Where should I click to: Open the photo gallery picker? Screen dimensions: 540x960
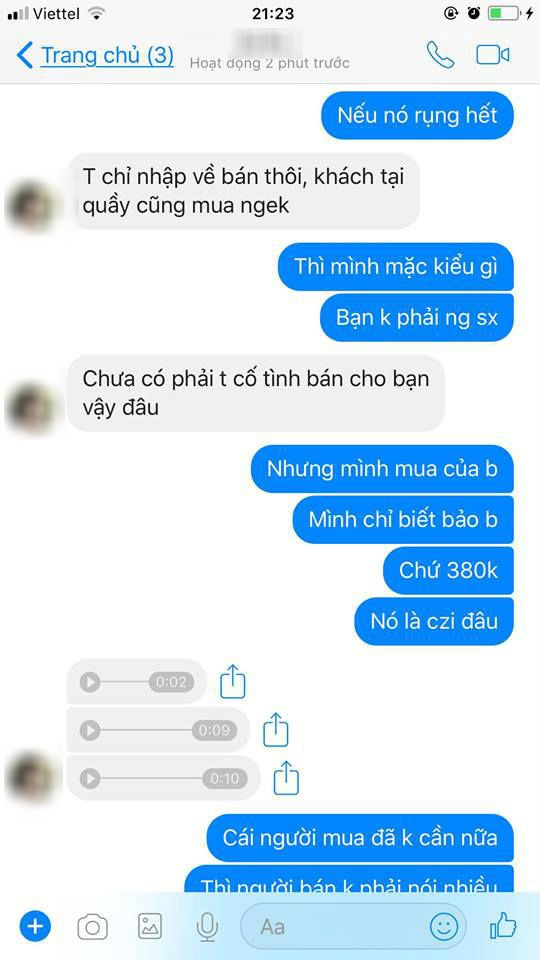point(149,926)
